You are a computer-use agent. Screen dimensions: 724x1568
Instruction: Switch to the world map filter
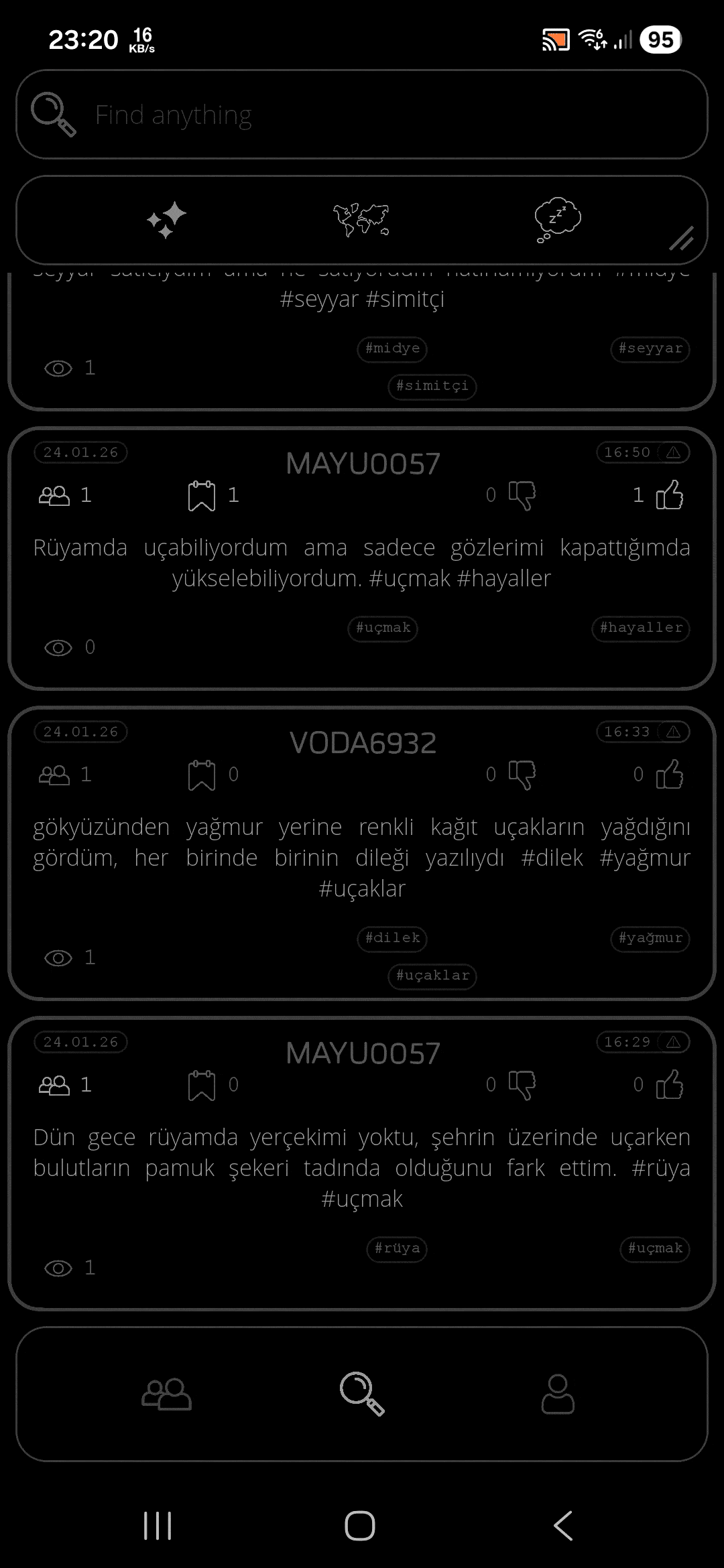click(361, 220)
